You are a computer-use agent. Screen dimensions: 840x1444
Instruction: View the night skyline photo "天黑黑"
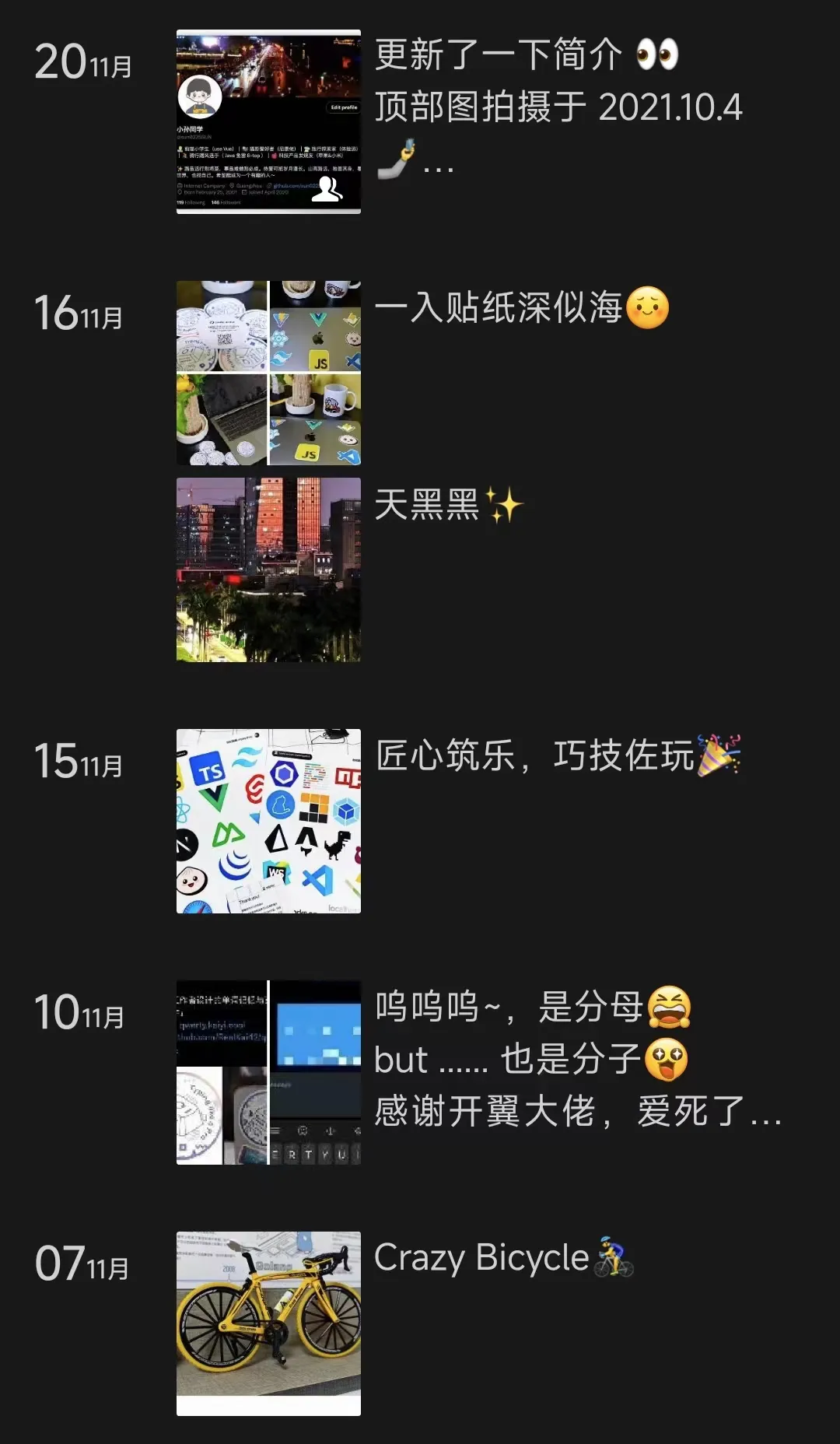(268, 570)
